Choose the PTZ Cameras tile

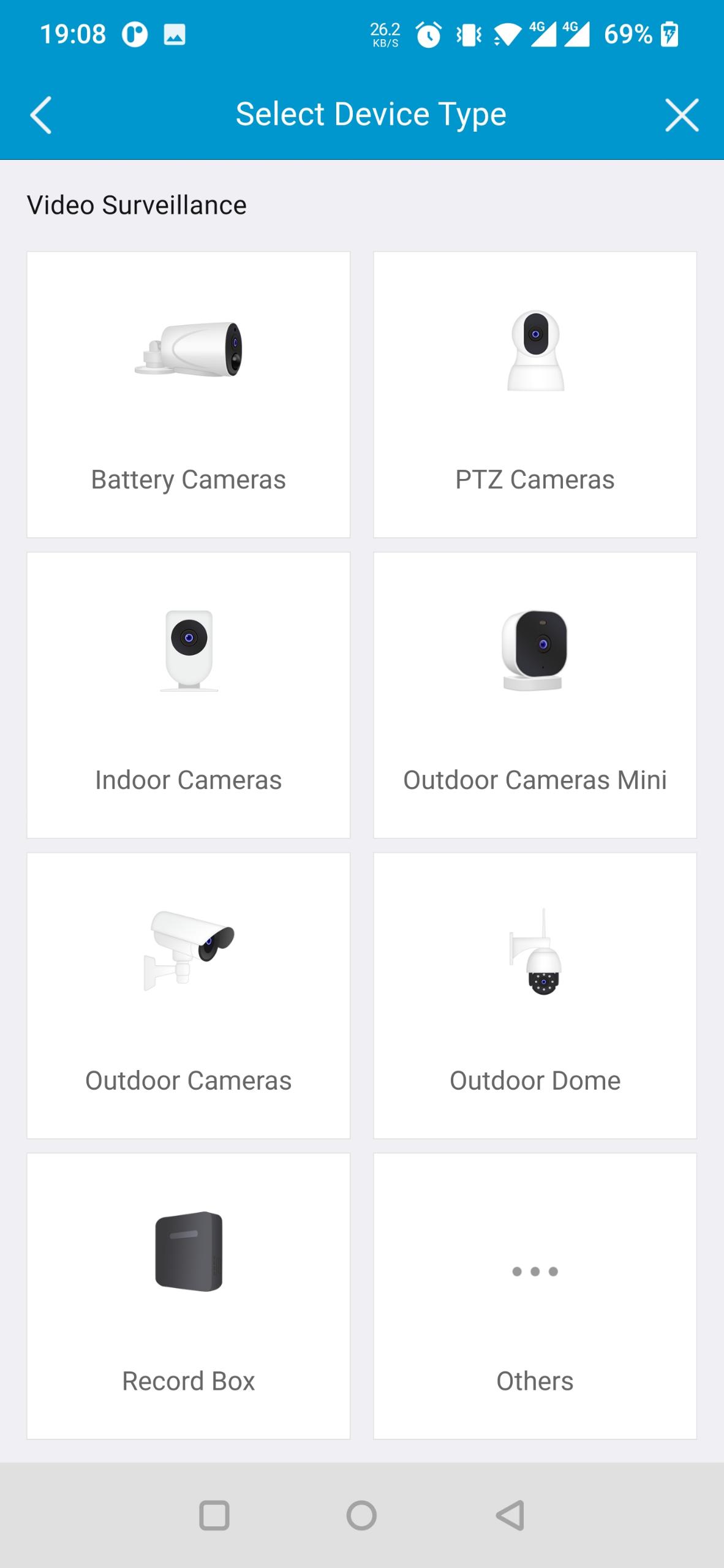tap(535, 394)
